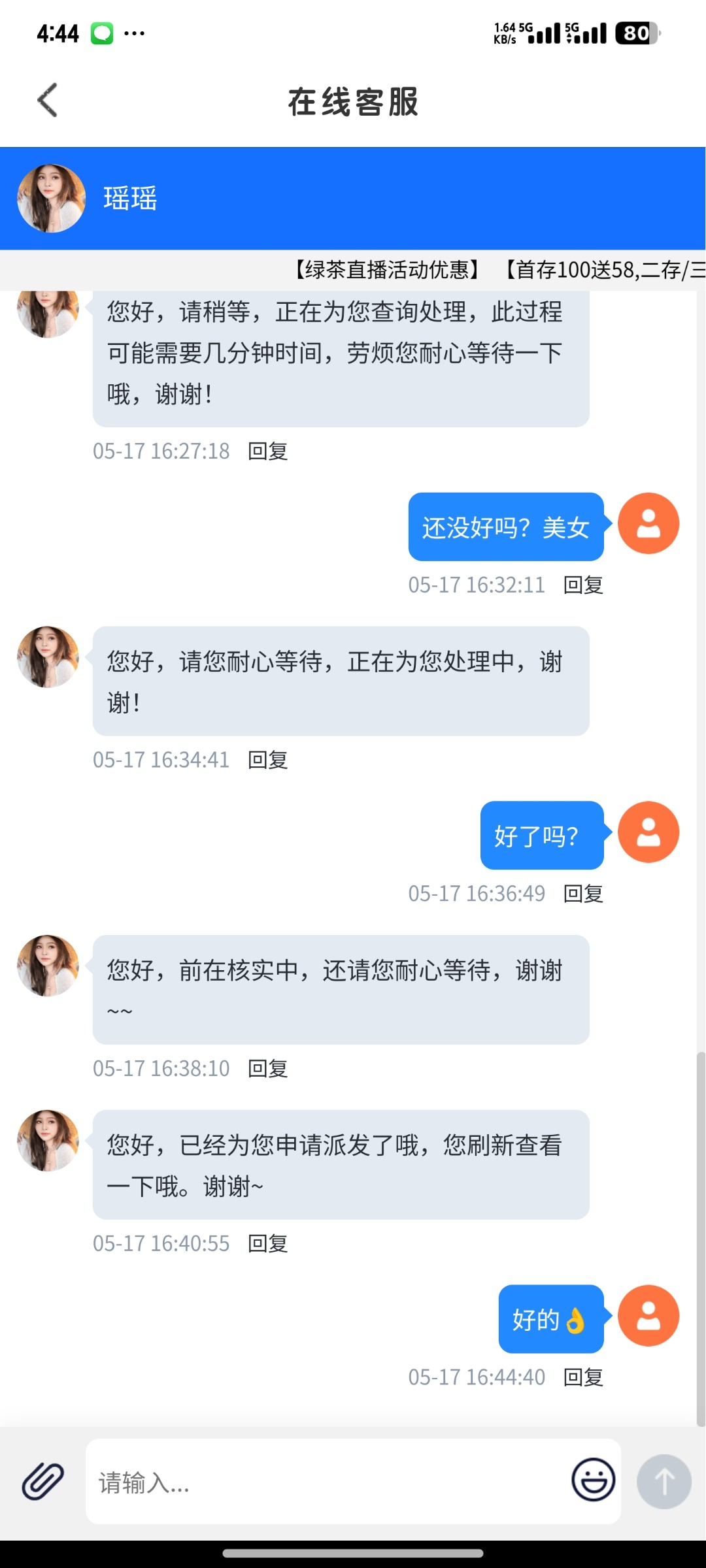Tap 回复 under the 好的 message
This screenshot has width=706, height=1568.
pyautogui.click(x=583, y=1378)
